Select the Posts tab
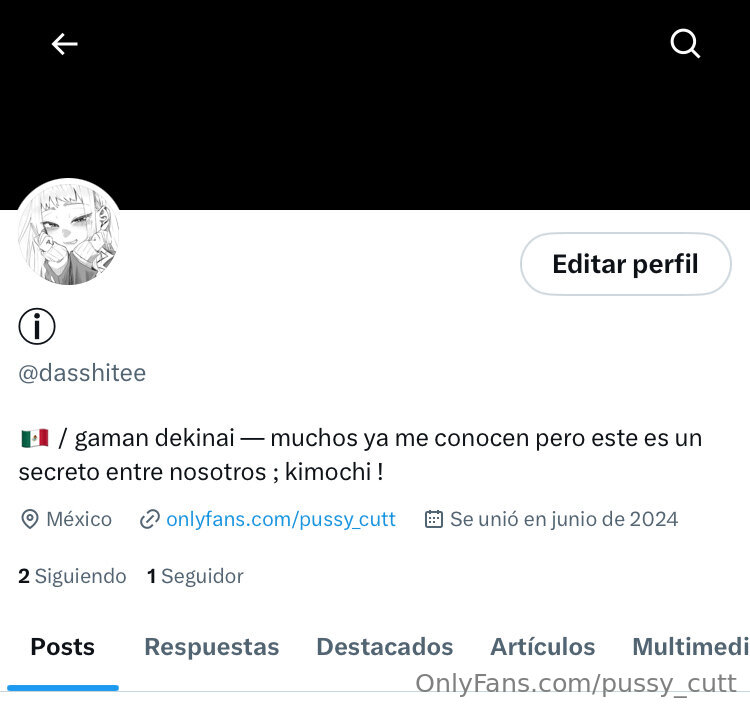The height and width of the screenshot is (711, 750). click(x=63, y=647)
